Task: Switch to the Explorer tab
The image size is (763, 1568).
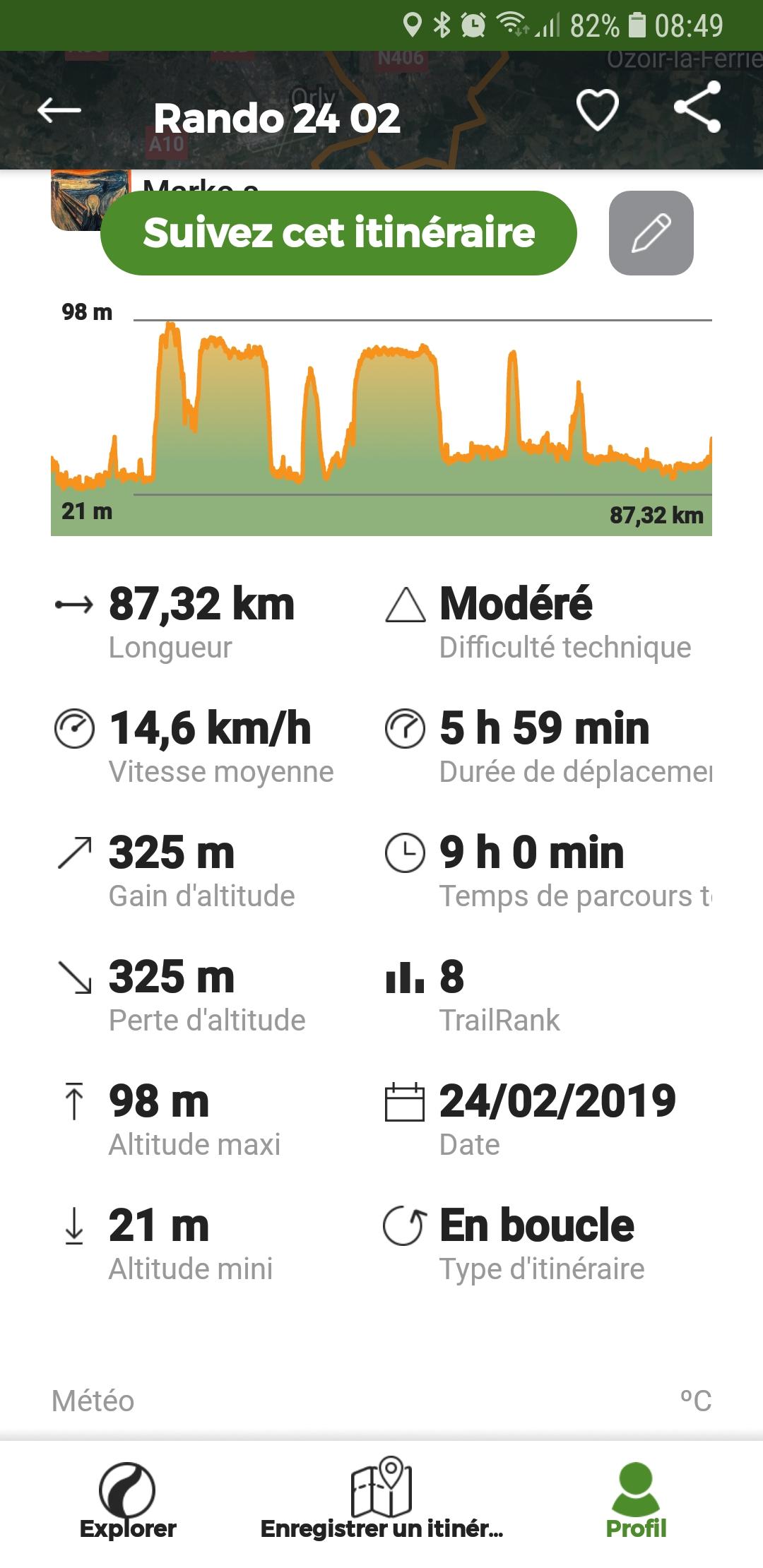Action: (x=127, y=1502)
